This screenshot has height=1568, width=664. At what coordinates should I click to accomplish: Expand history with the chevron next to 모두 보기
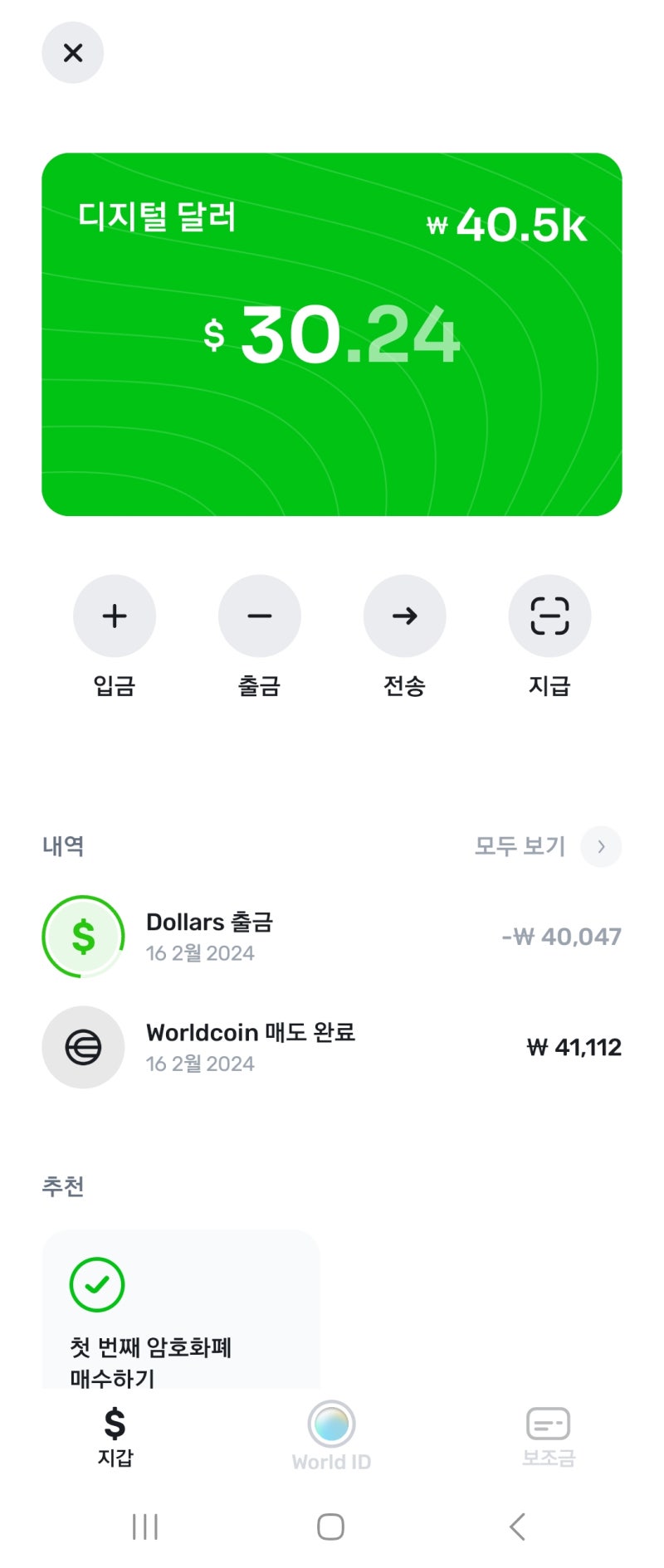pos(601,846)
